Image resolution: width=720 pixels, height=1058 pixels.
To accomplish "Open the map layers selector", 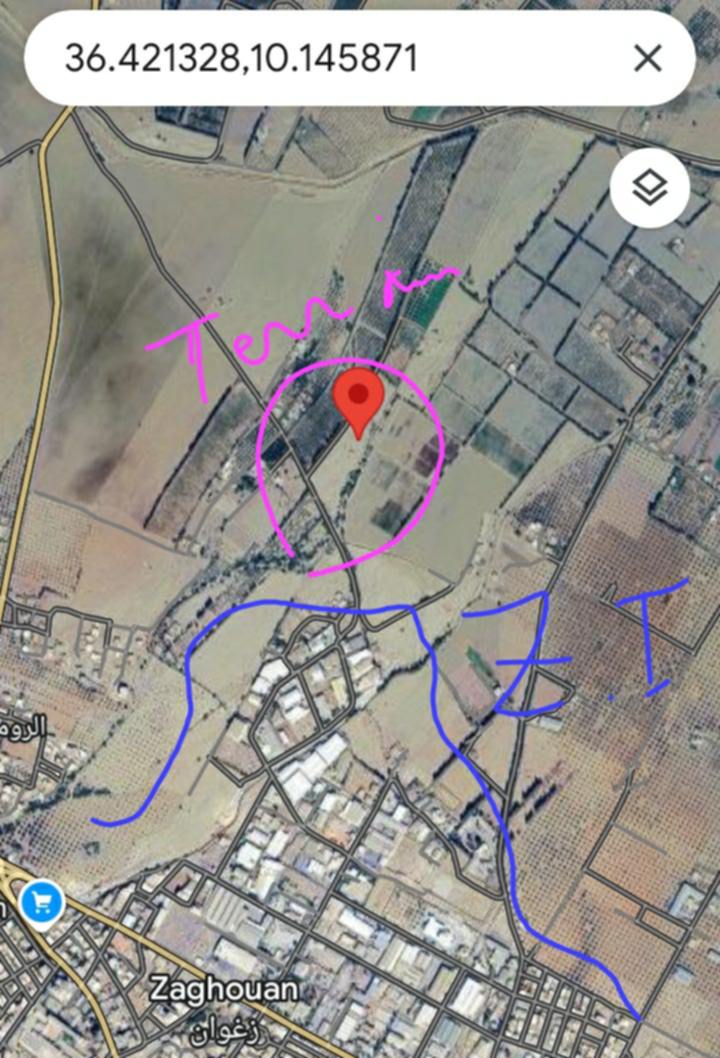I will pyautogui.click(x=650, y=188).
